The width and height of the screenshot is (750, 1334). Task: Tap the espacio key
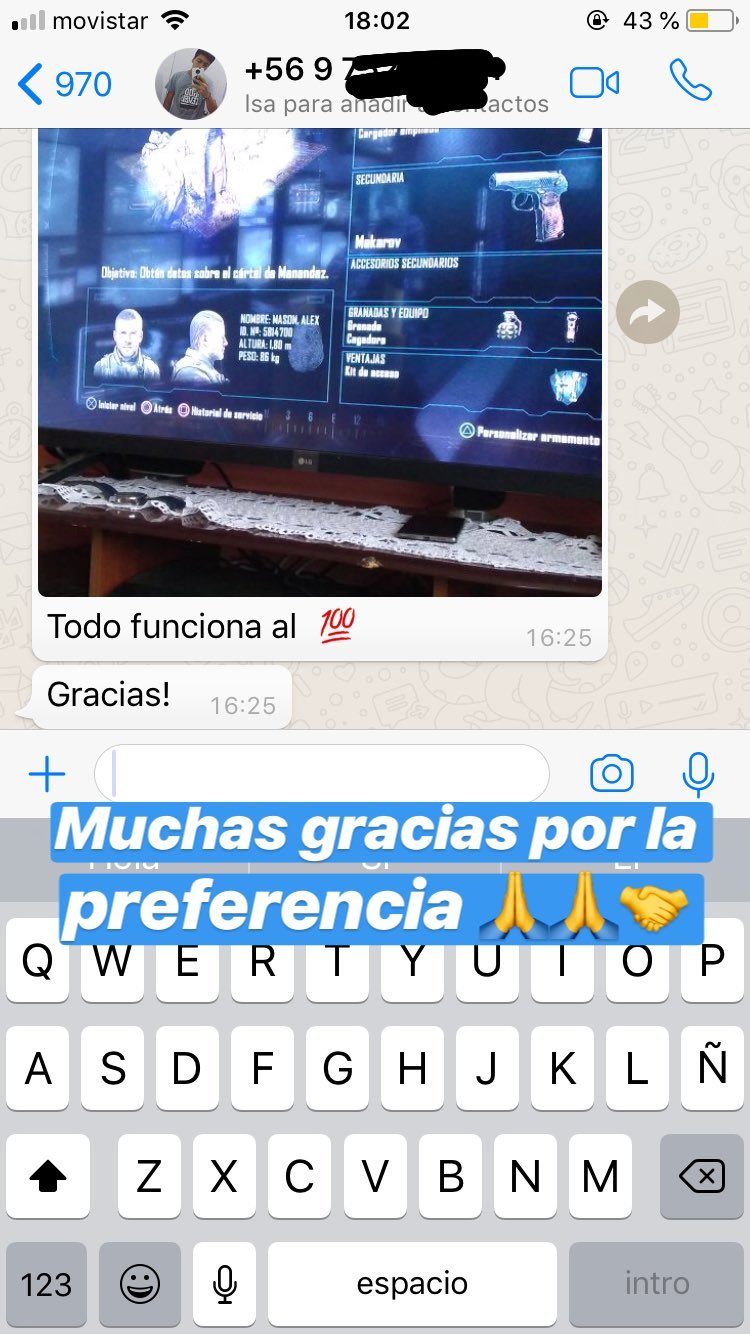412,1285
